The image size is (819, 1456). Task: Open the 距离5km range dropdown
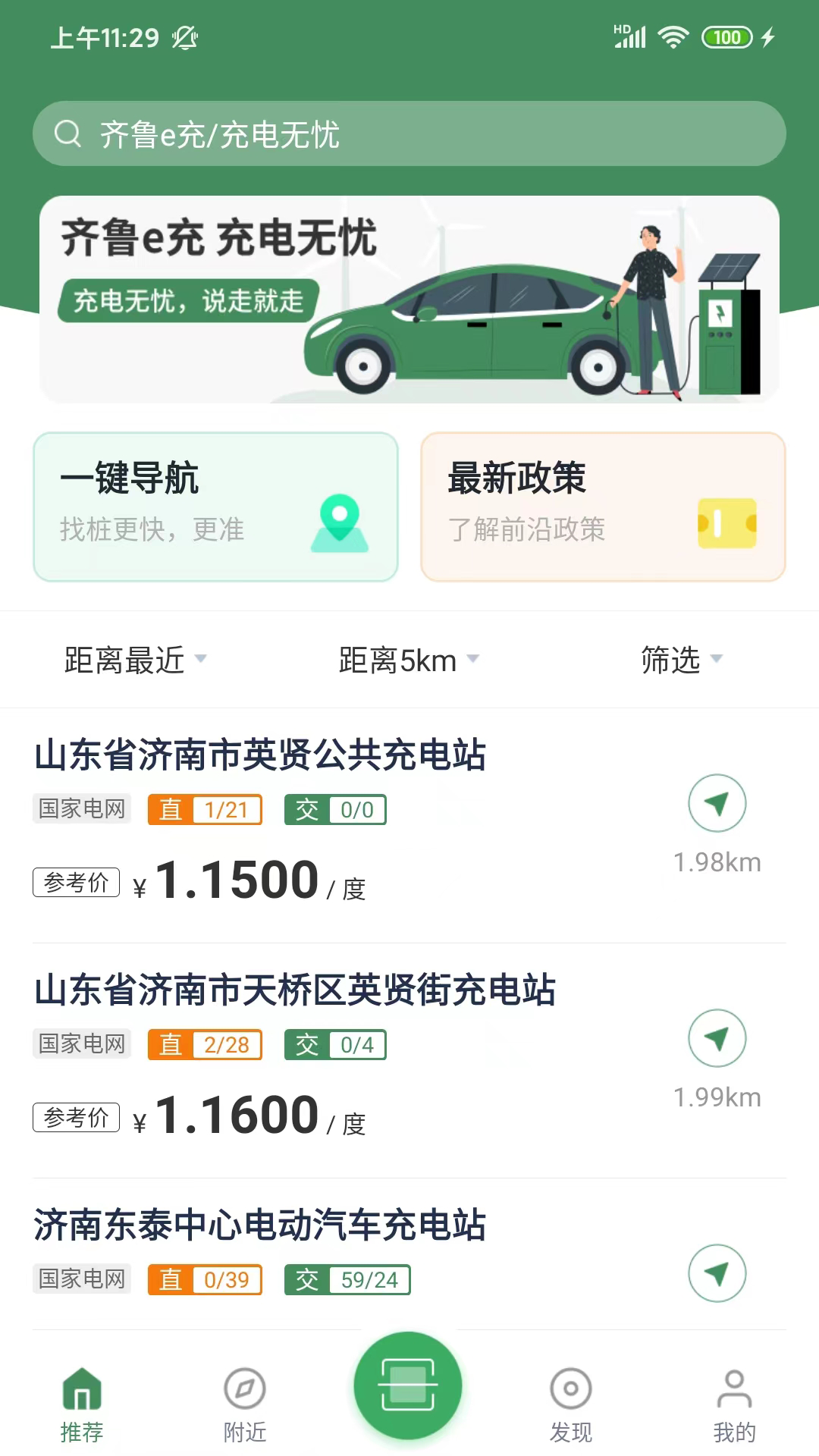click(x=406, y=660)
